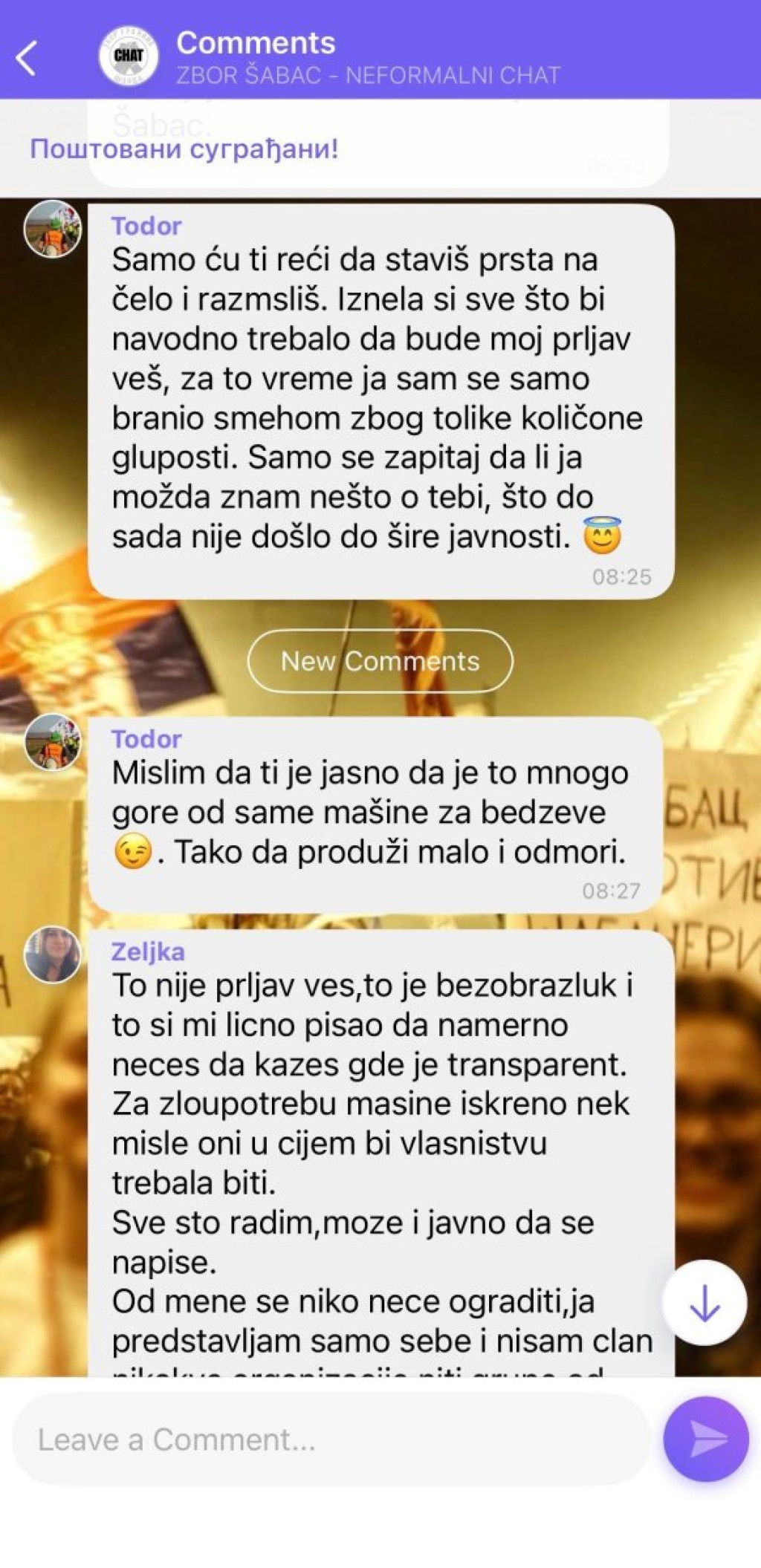761x1568 pixels.
Task: Open Zeljka's profile picture
Action: coord(52,954)
